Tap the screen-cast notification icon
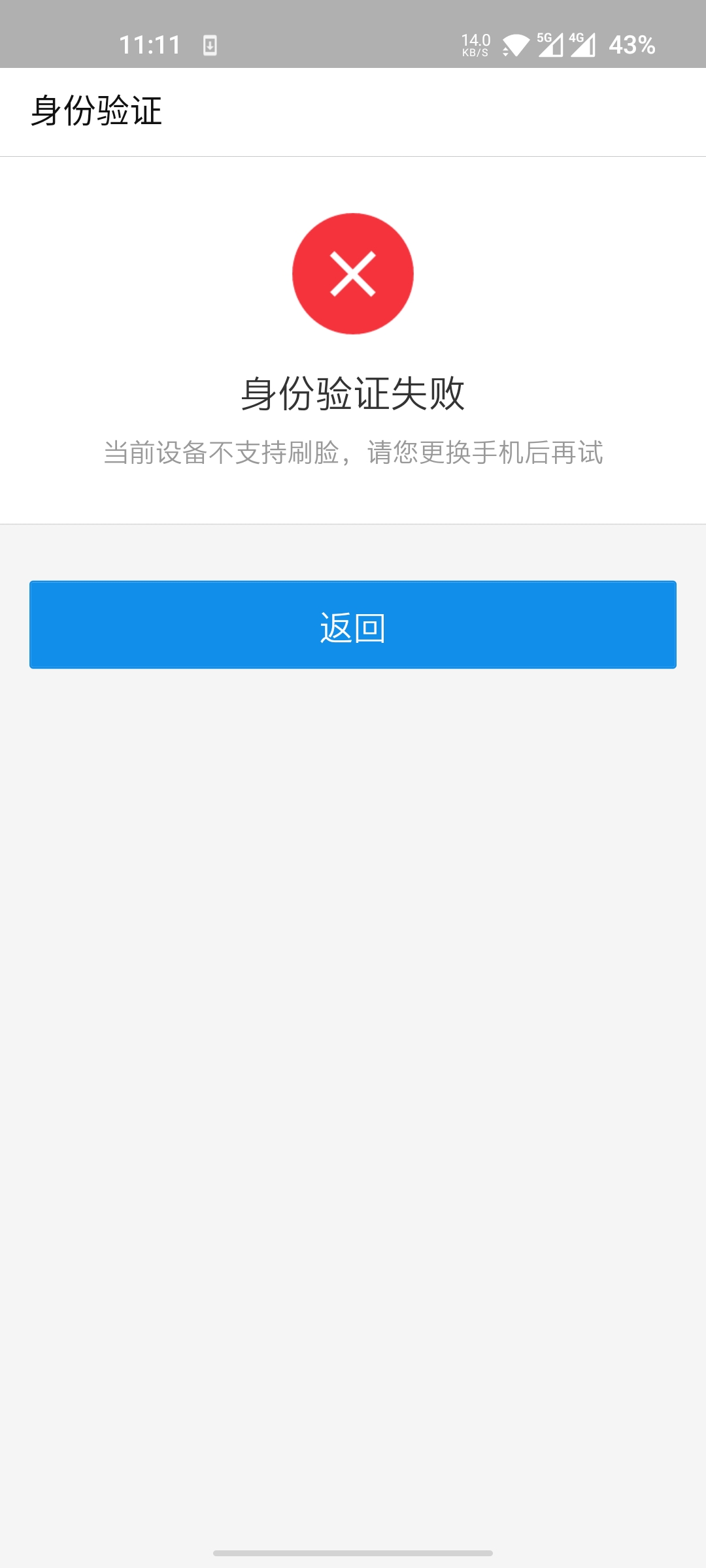The width and height of the screenshot is (706, 1568). (x=210, y=44)
